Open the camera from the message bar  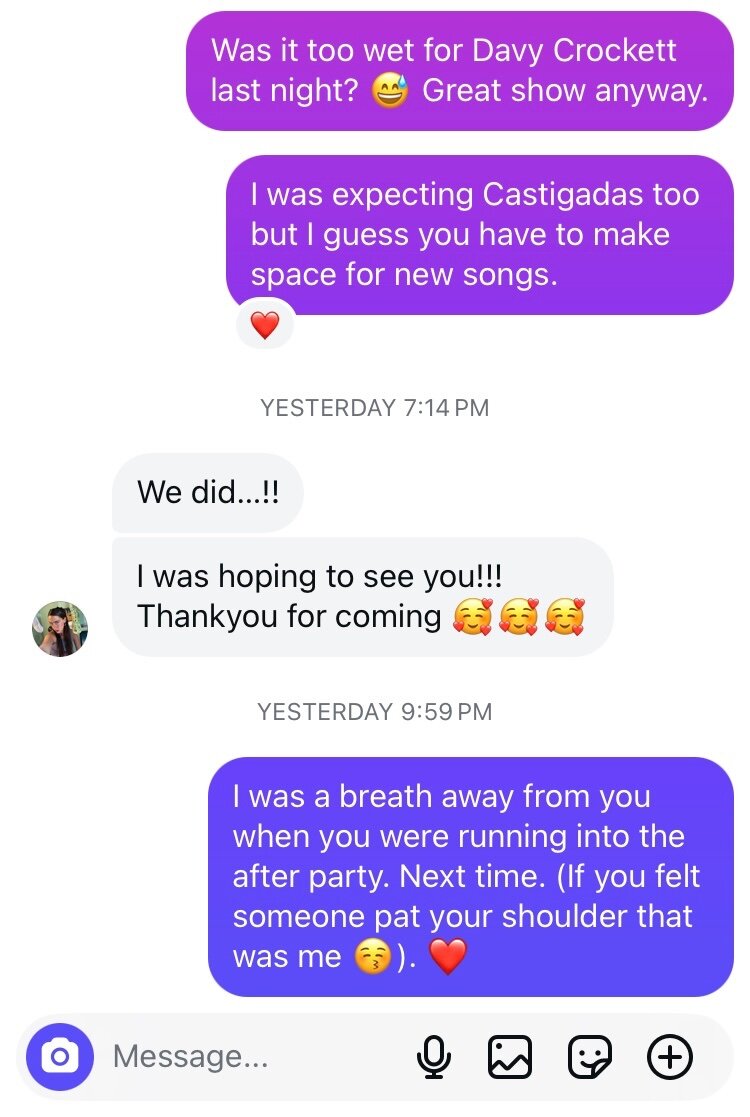pyautogui.click(x=60, y=1056)
